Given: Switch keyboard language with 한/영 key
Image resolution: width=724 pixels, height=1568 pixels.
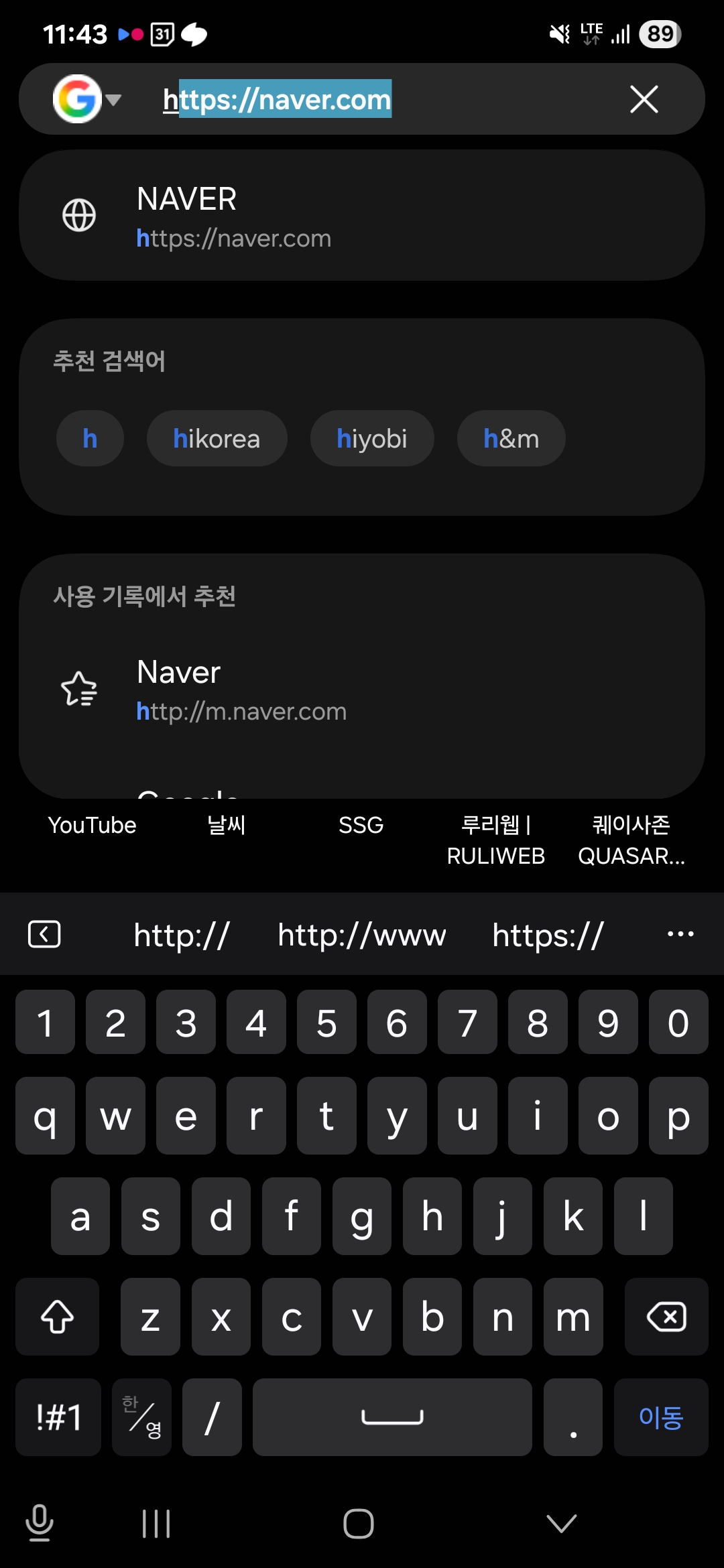Looking at the screenshot, I should (141, 1417).
